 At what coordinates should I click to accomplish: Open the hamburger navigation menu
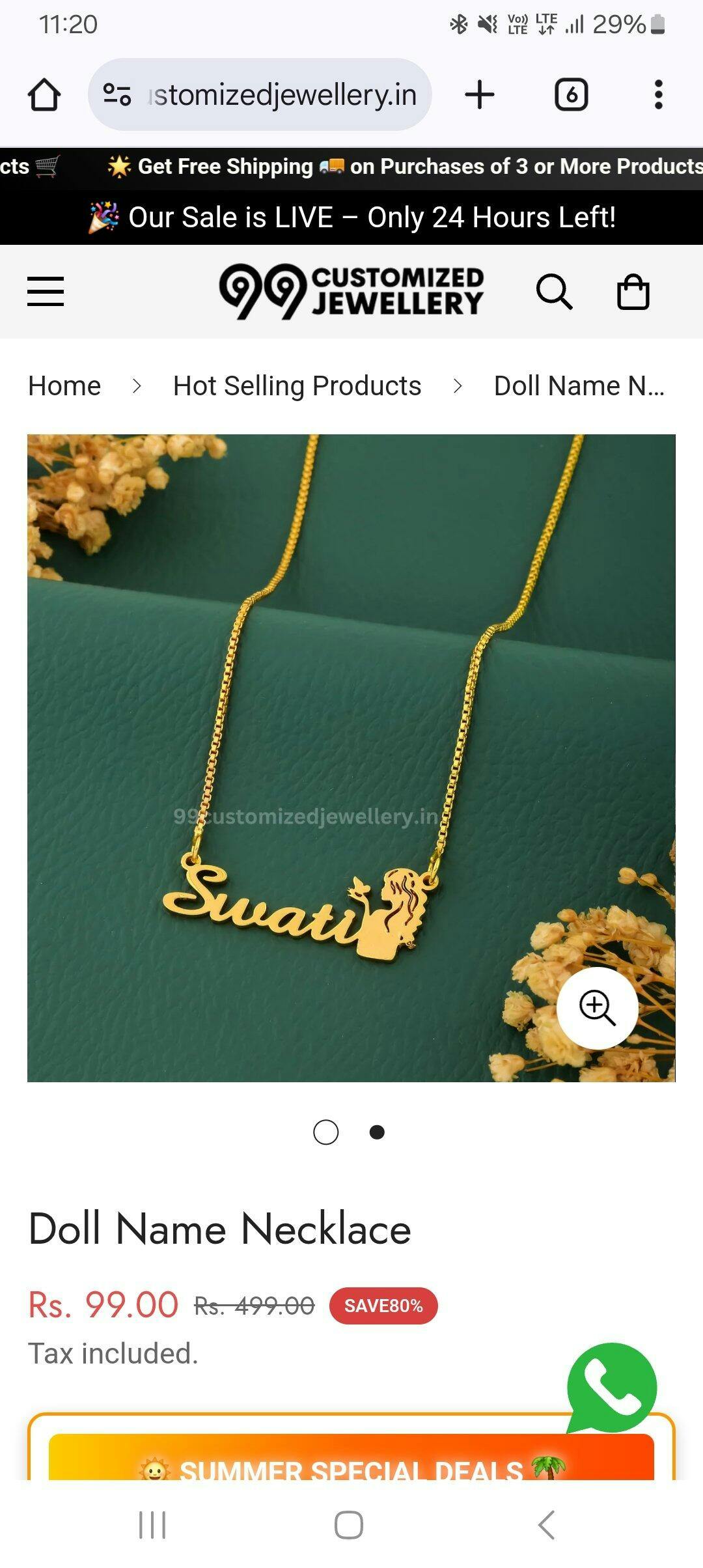point(46,291)
